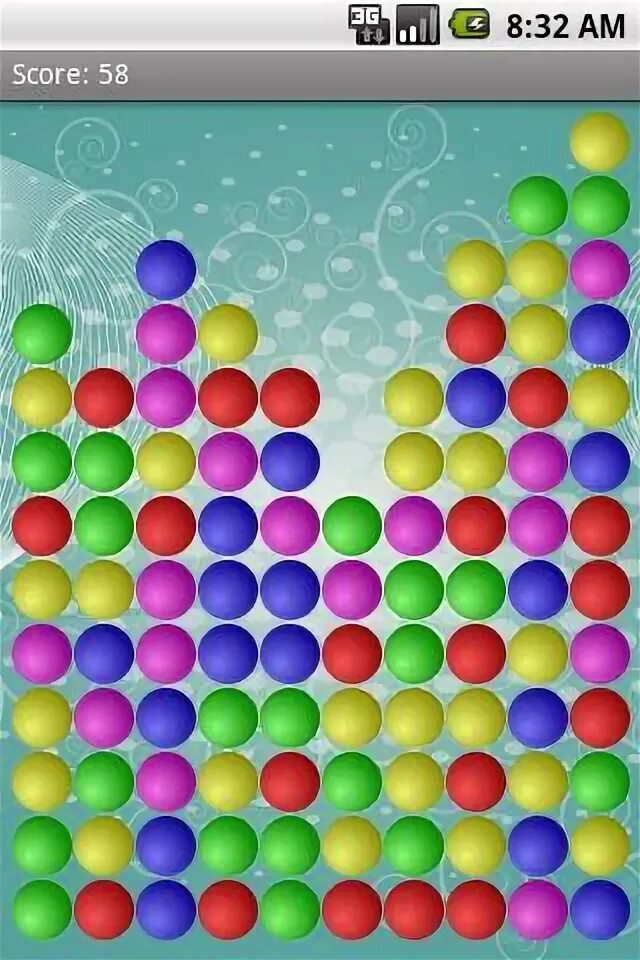This screenshot has width=640, height=960.
Task: Pop the green ball in the bottom-left corner
Action: 42,909
